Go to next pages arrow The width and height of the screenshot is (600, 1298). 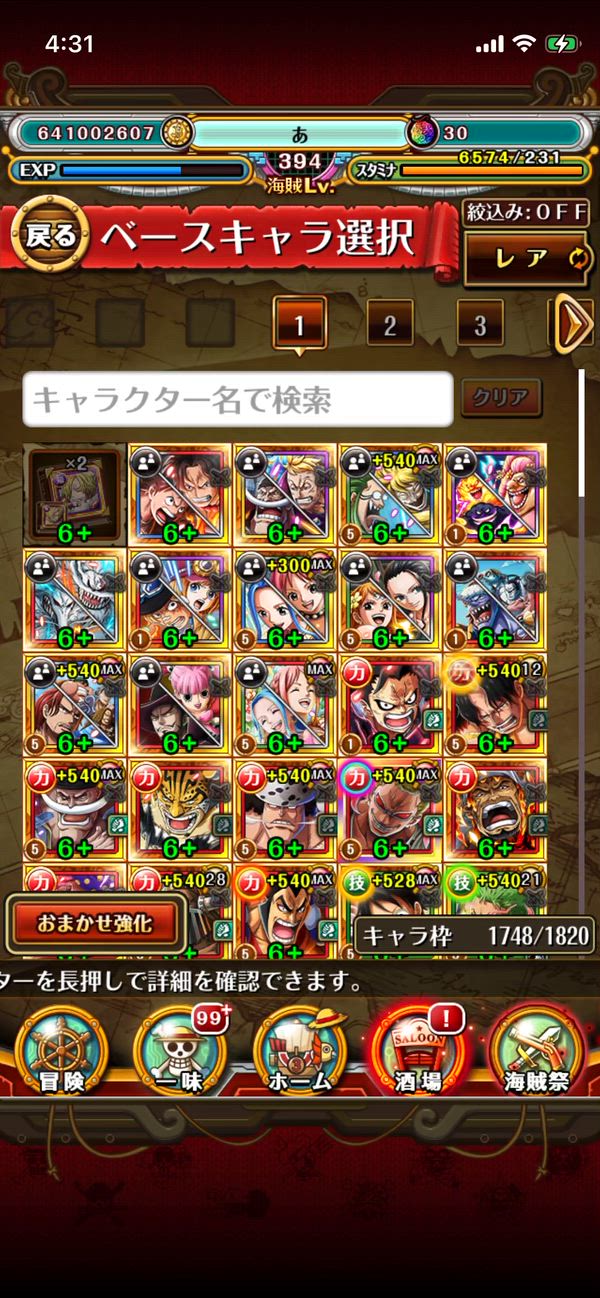pyautogui.click(x=571, y=324)
